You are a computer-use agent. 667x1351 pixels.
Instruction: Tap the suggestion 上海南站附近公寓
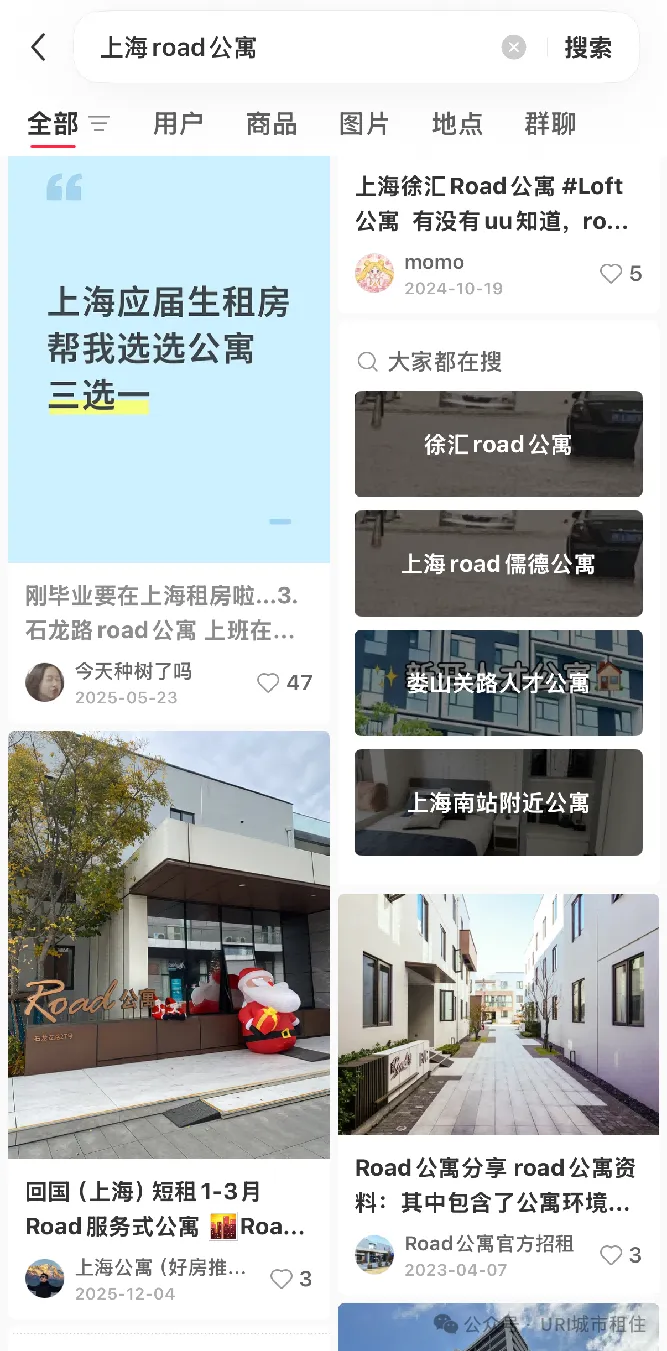[x=498, y=802]
